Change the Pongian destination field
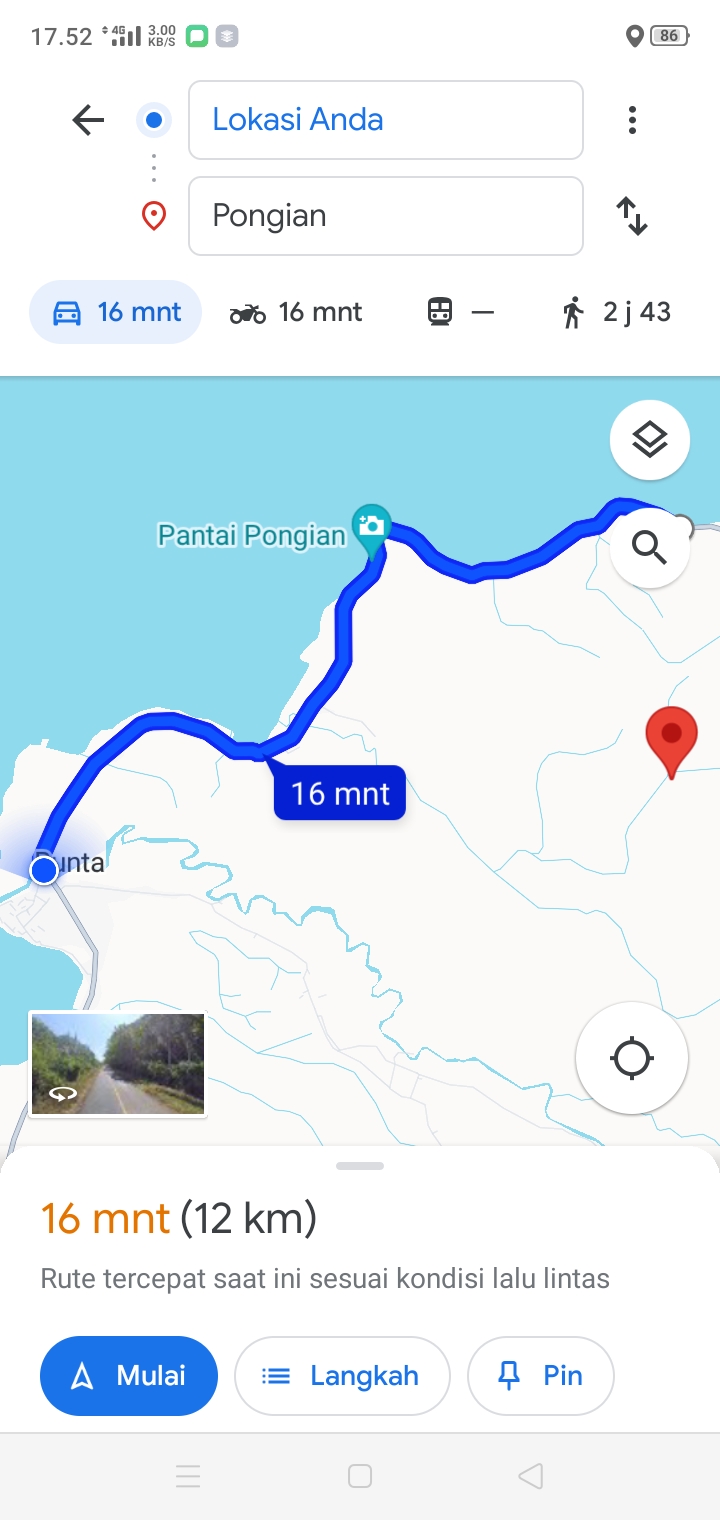Screen dimensions: 720x1520 [386, 216]
